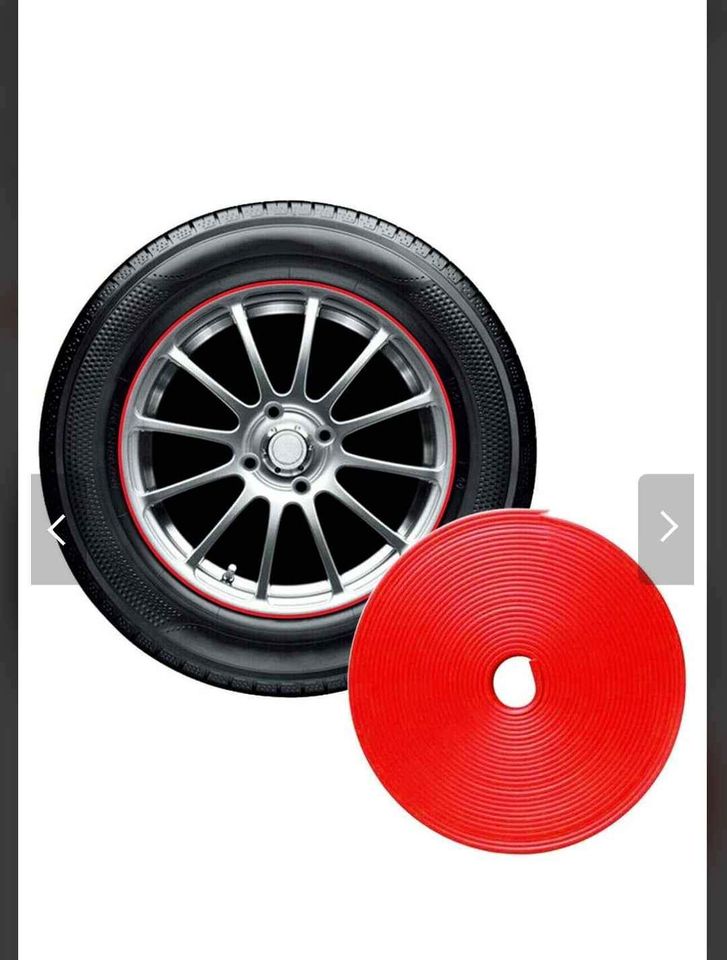Go to the previous product image
727x960 pixels.
57,529
